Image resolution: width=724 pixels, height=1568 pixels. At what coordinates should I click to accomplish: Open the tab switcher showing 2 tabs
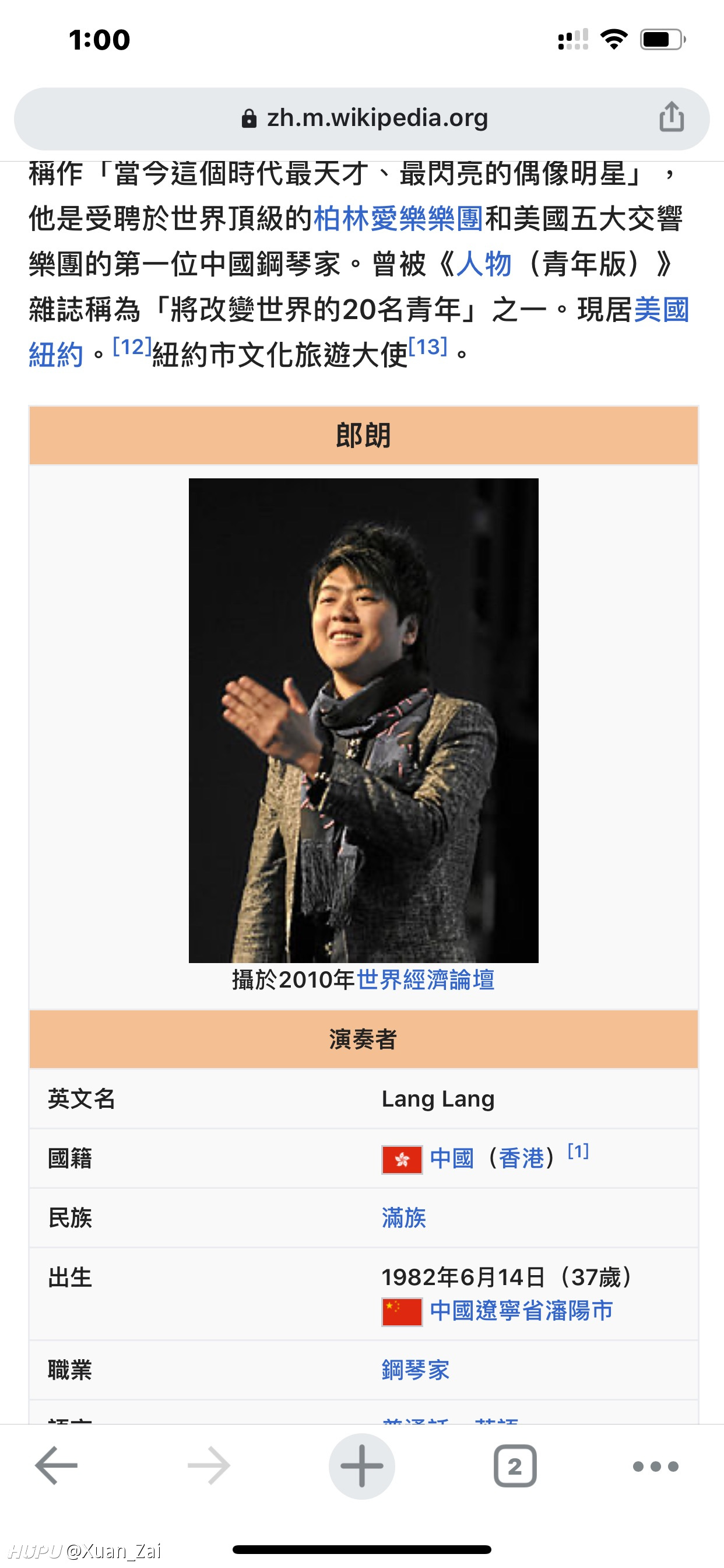(515, 1466)
